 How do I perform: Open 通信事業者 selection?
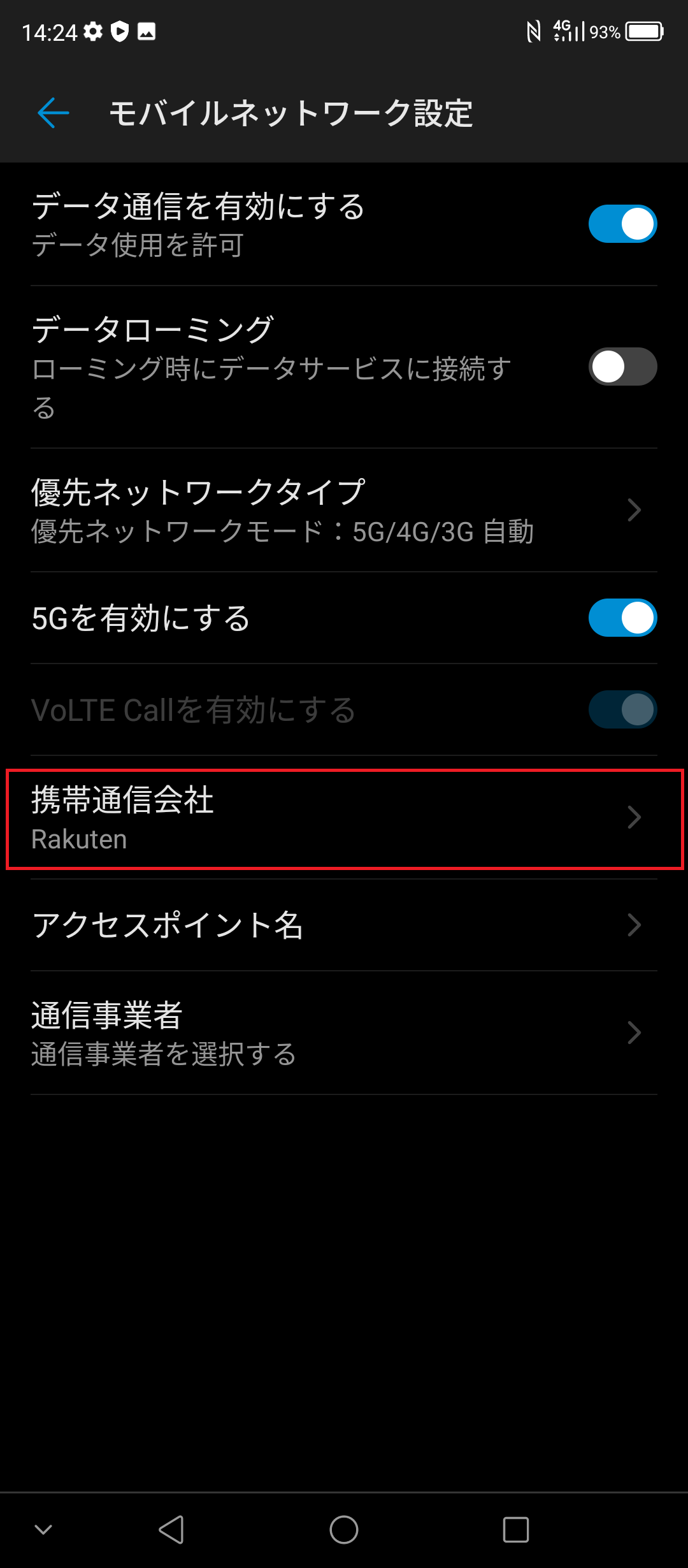pos(344,1033)
